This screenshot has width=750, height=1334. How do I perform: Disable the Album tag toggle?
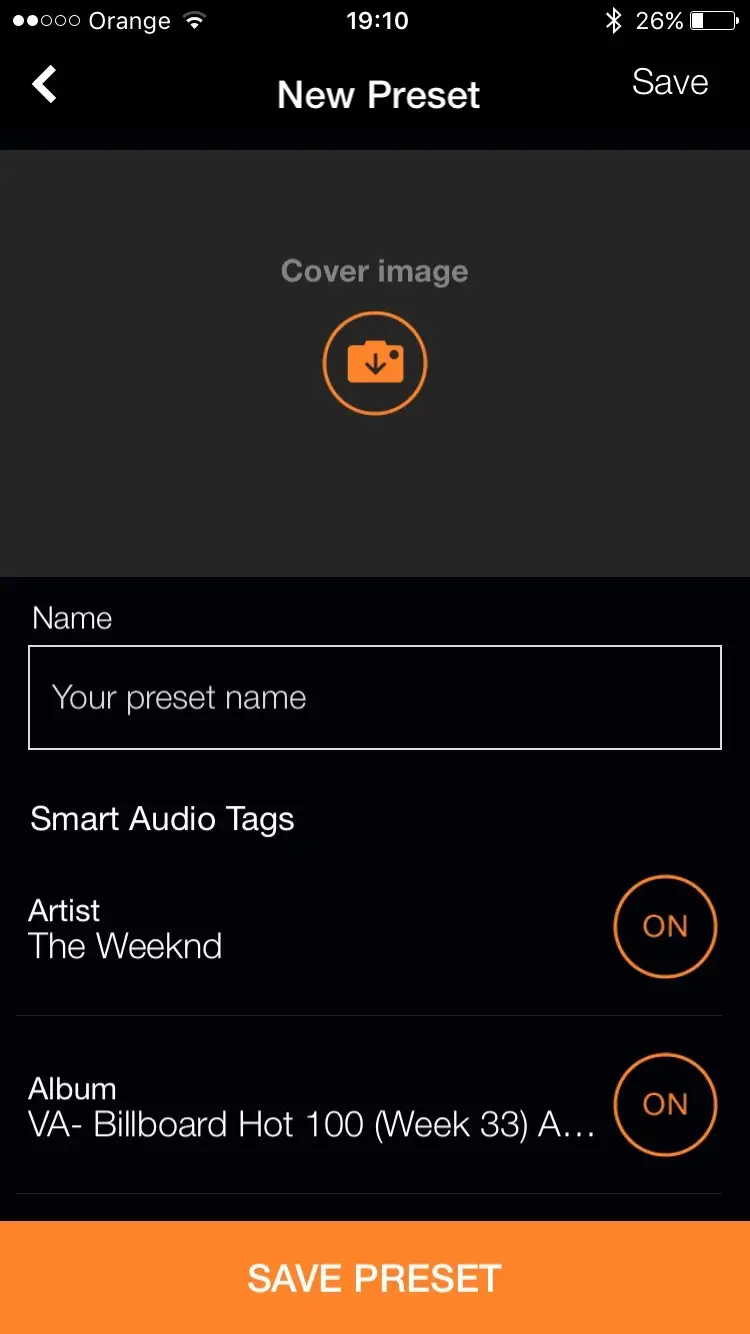[x=665, y=1104]
